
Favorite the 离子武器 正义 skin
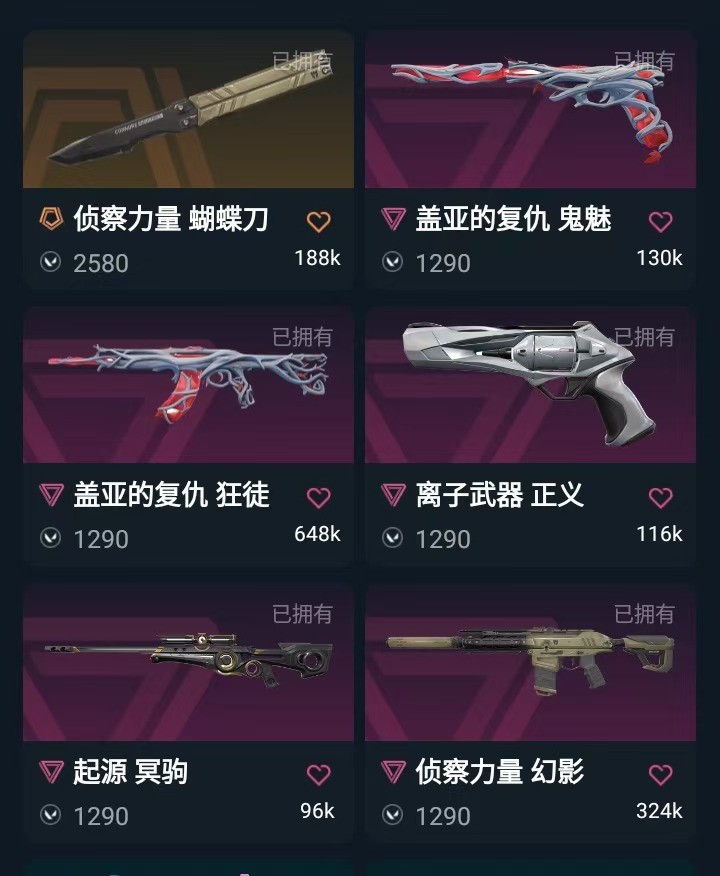660,497
